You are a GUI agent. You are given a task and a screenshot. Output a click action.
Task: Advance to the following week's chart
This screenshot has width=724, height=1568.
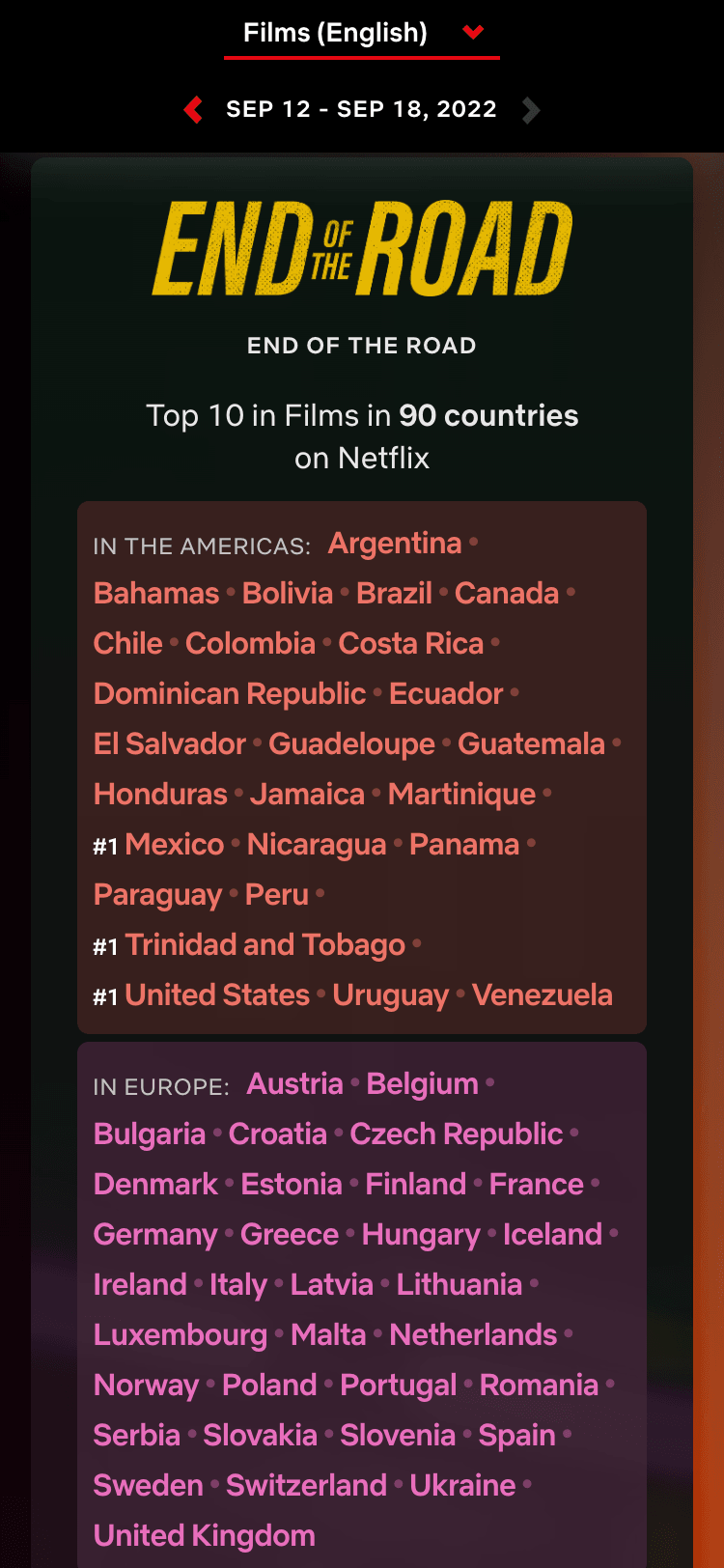tap(531, 109)
